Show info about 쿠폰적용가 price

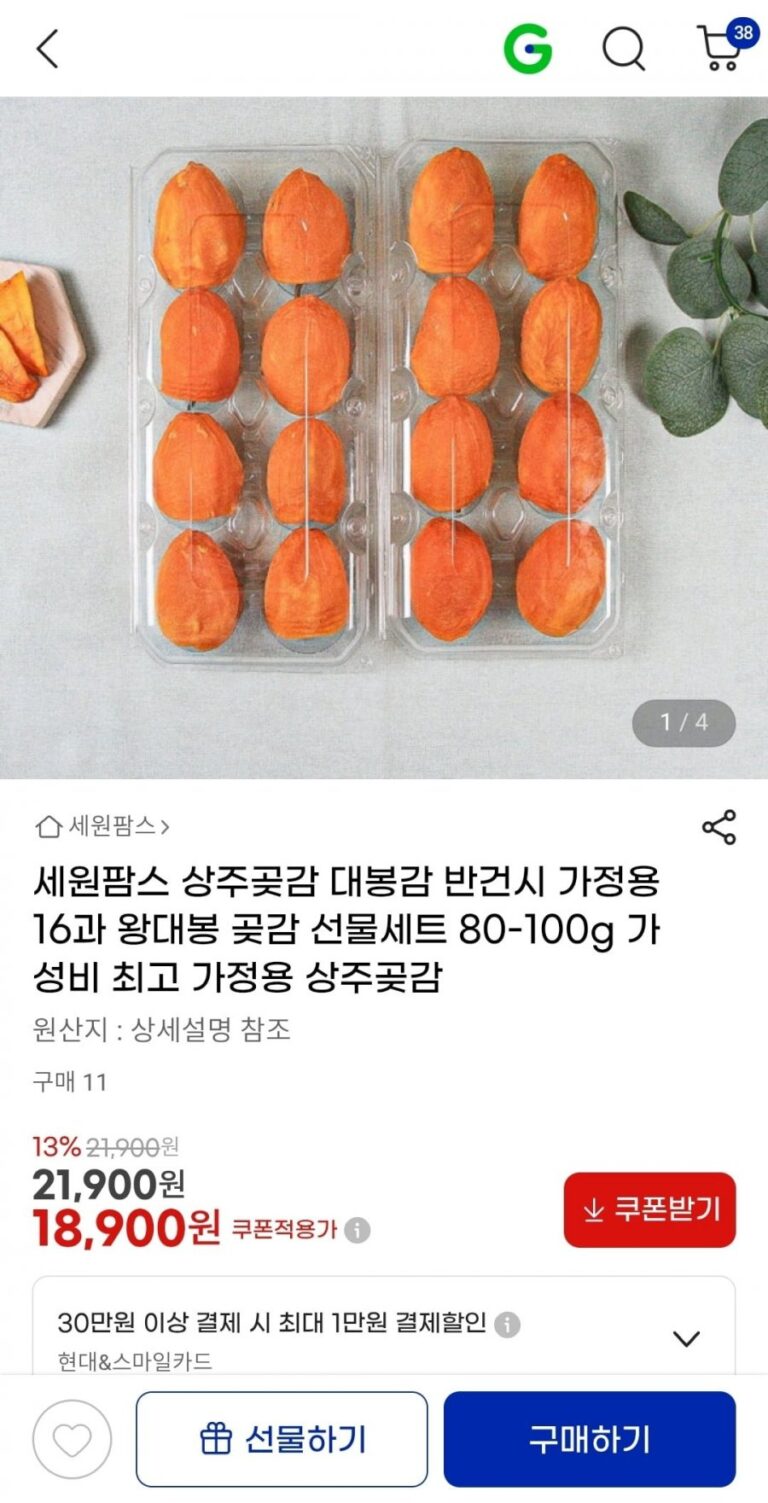[x=357, y=1230]
